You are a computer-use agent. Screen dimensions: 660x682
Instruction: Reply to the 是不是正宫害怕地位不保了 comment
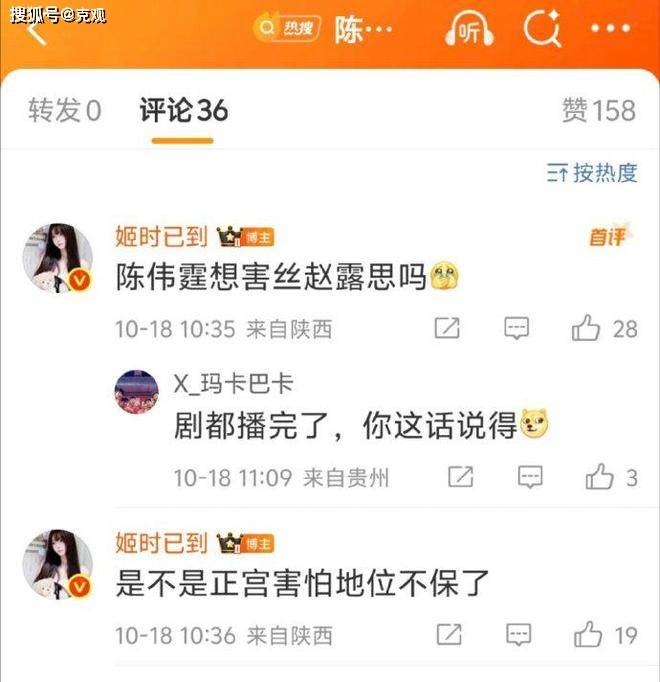(517, 635)
